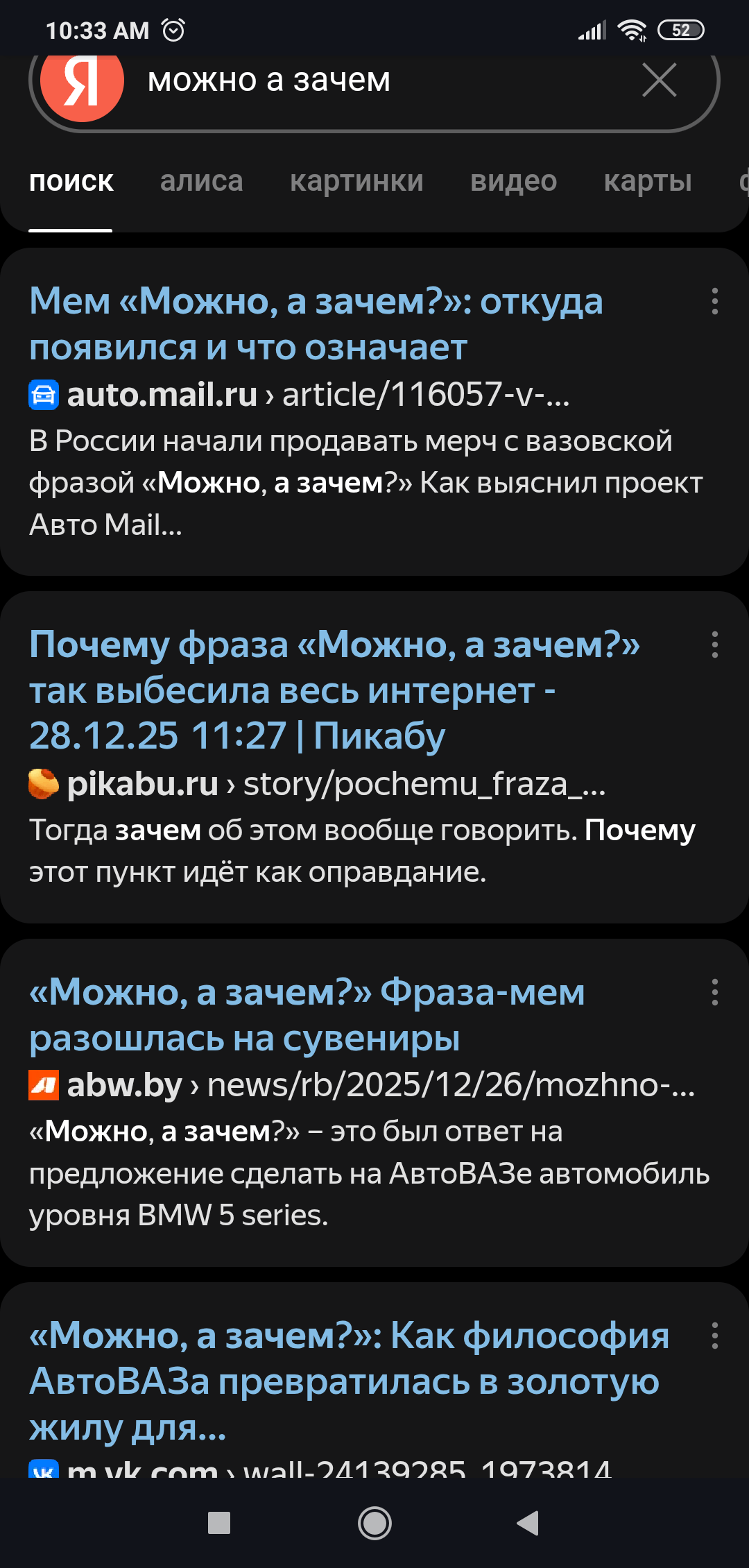Open options menu for the auto.mail.ru result
The height and width of the screenshot is (1568, 749).
pyautogui.click(x=714, y=302)
